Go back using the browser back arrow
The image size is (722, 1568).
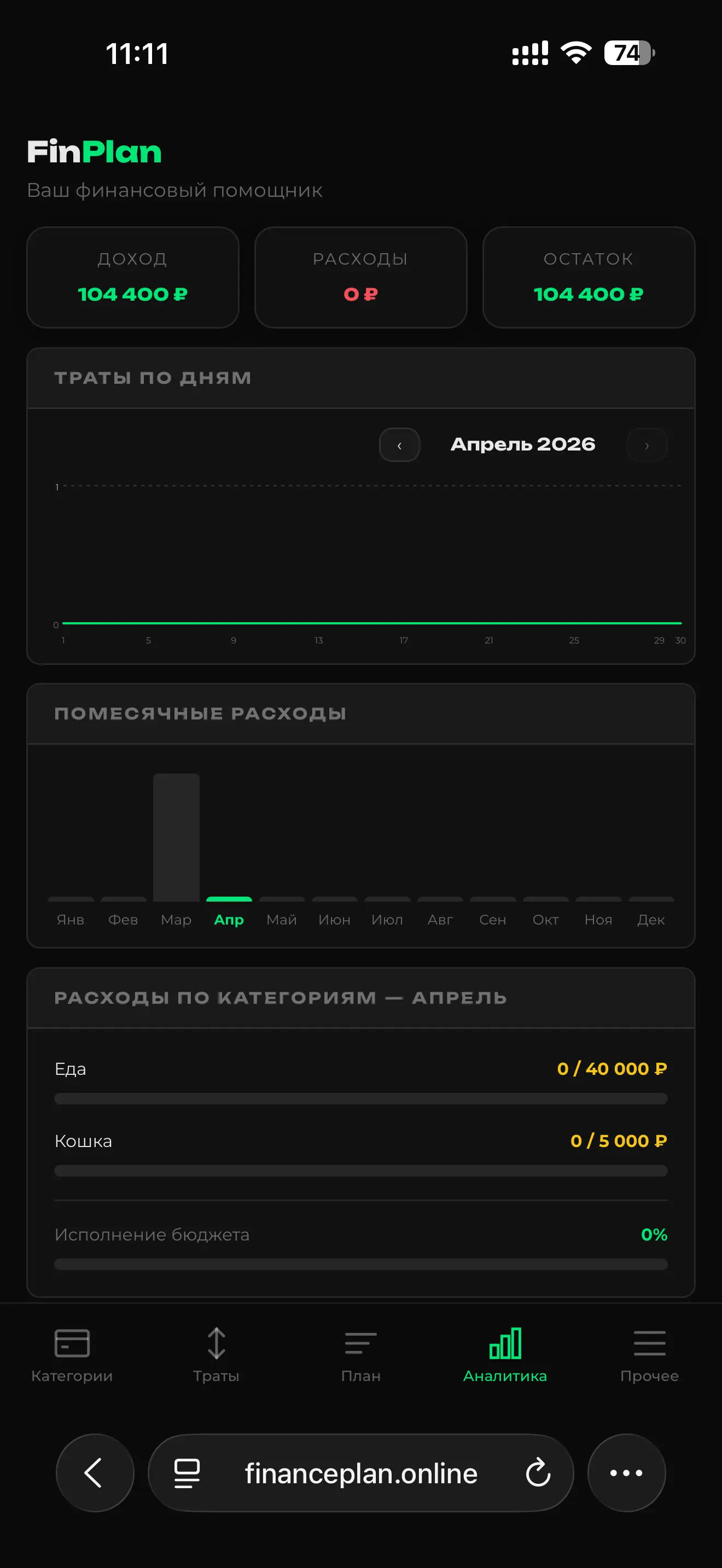coord(95,1472)
